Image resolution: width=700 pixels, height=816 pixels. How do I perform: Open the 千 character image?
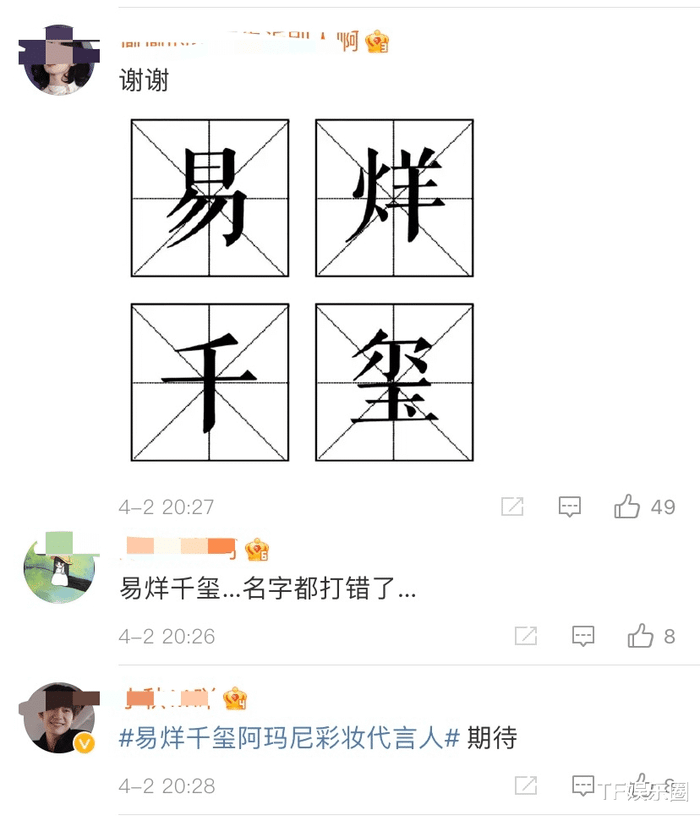click(x=210, y=382)
